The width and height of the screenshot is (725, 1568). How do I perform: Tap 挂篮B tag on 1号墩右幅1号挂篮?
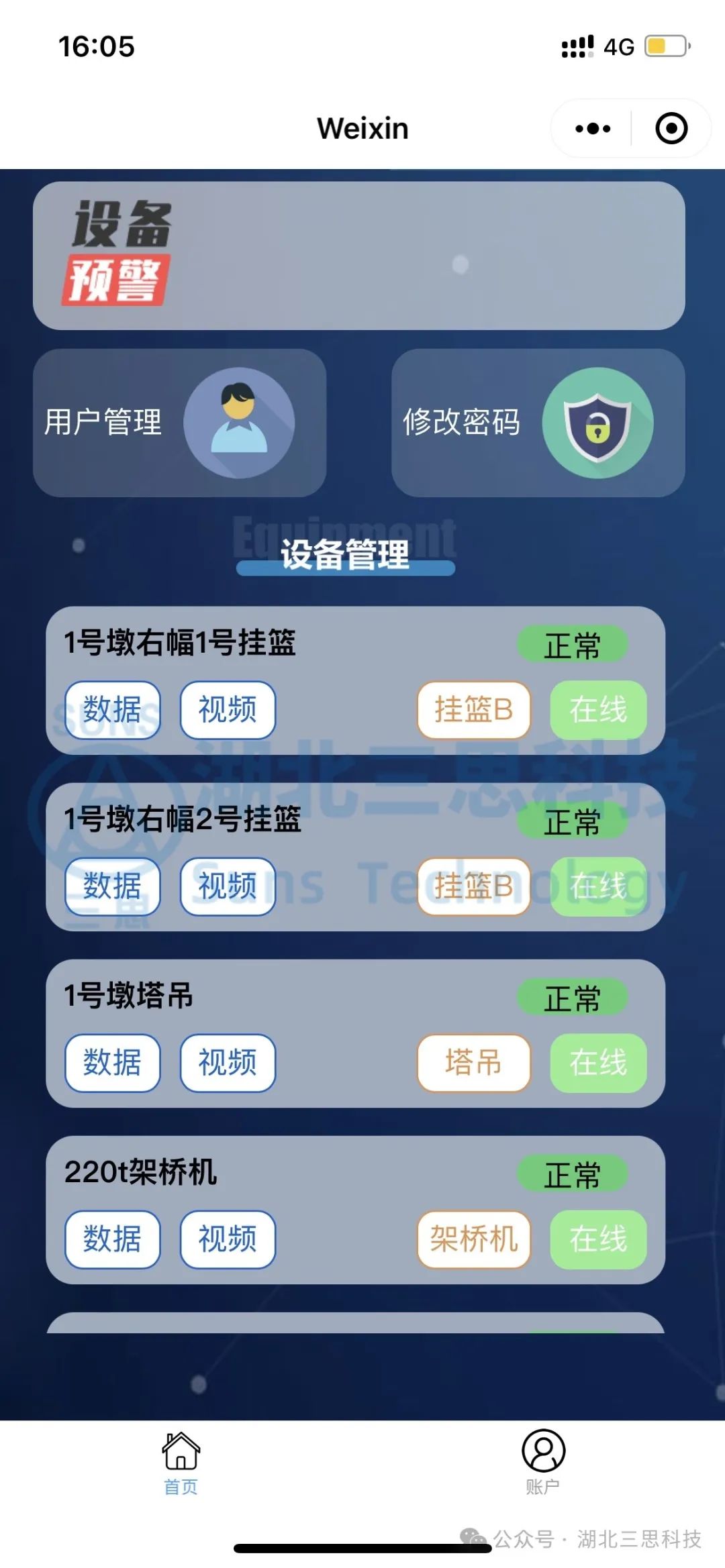473,710
